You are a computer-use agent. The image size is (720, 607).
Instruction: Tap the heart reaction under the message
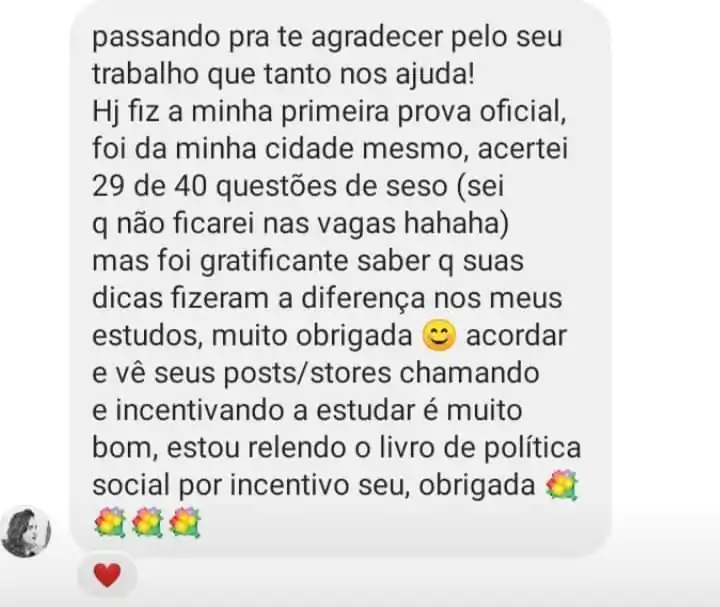click(x=107, y=575)
